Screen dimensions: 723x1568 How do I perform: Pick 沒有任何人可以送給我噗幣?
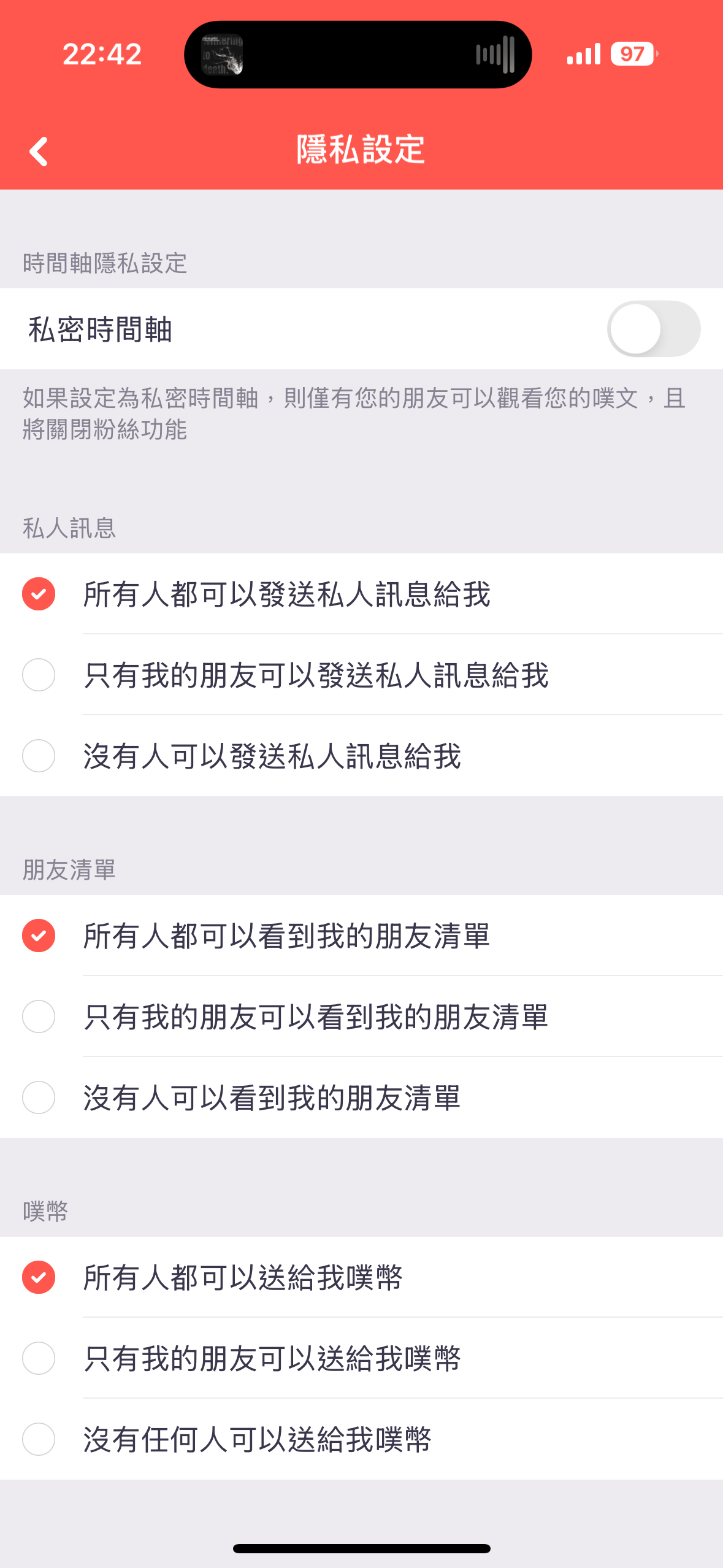tap(362, 1439)
